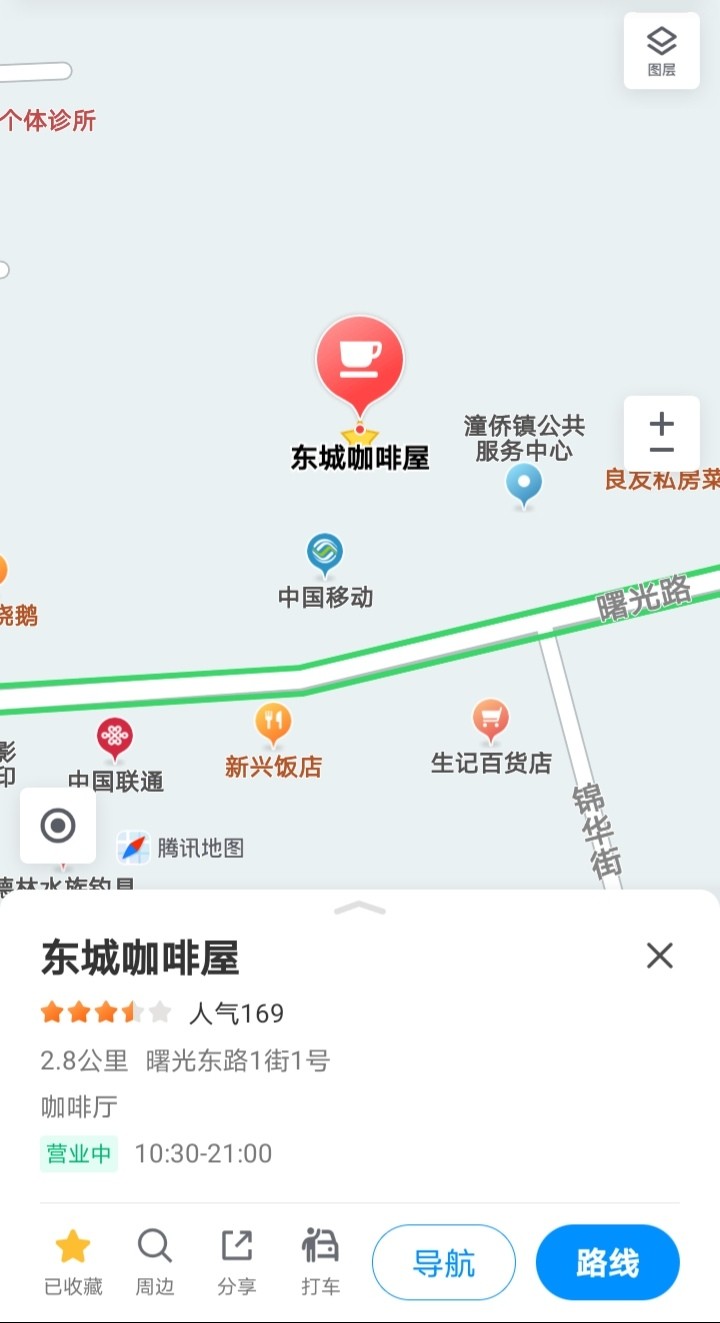Search nearby with 周边

pos(154,1261)
